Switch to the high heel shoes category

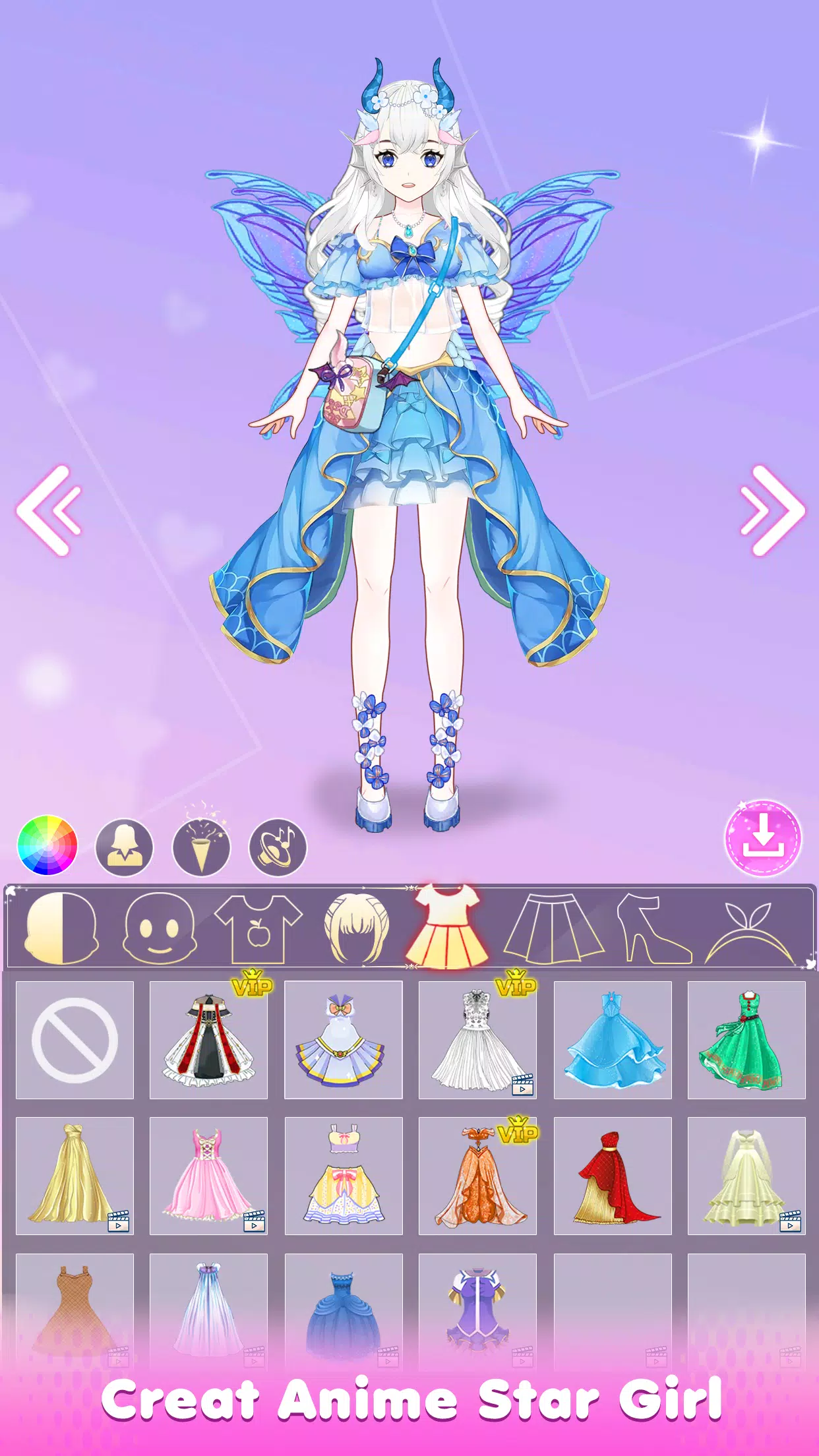click(x=653, y=928)
